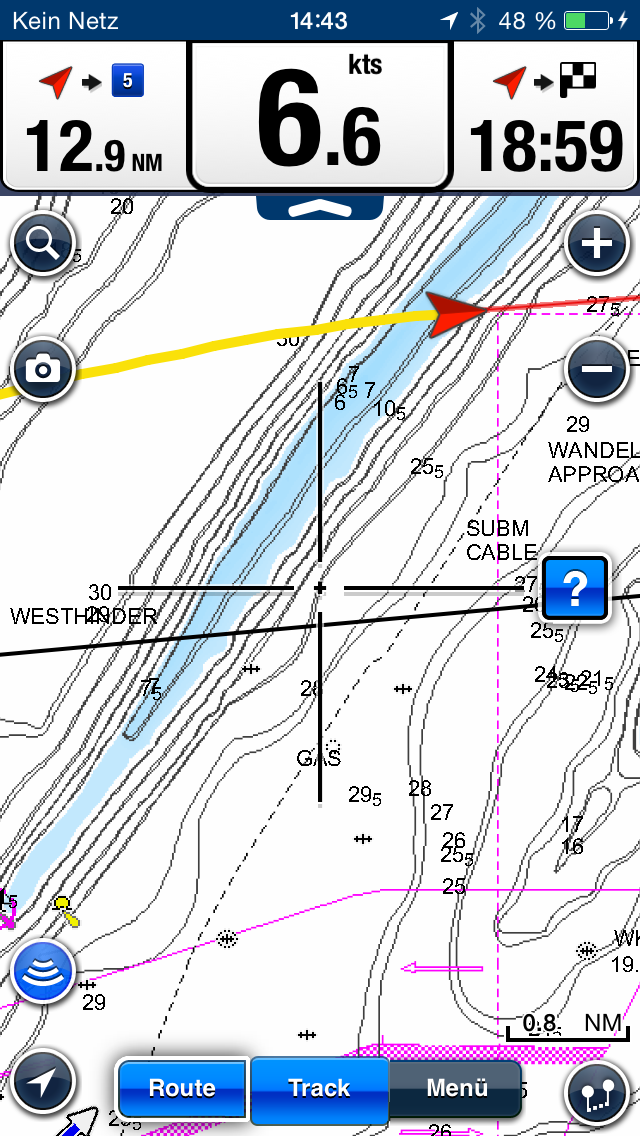This screenshot has width=640, height=1136.
Task: Open the Menü button
Action: (457, 1088)
